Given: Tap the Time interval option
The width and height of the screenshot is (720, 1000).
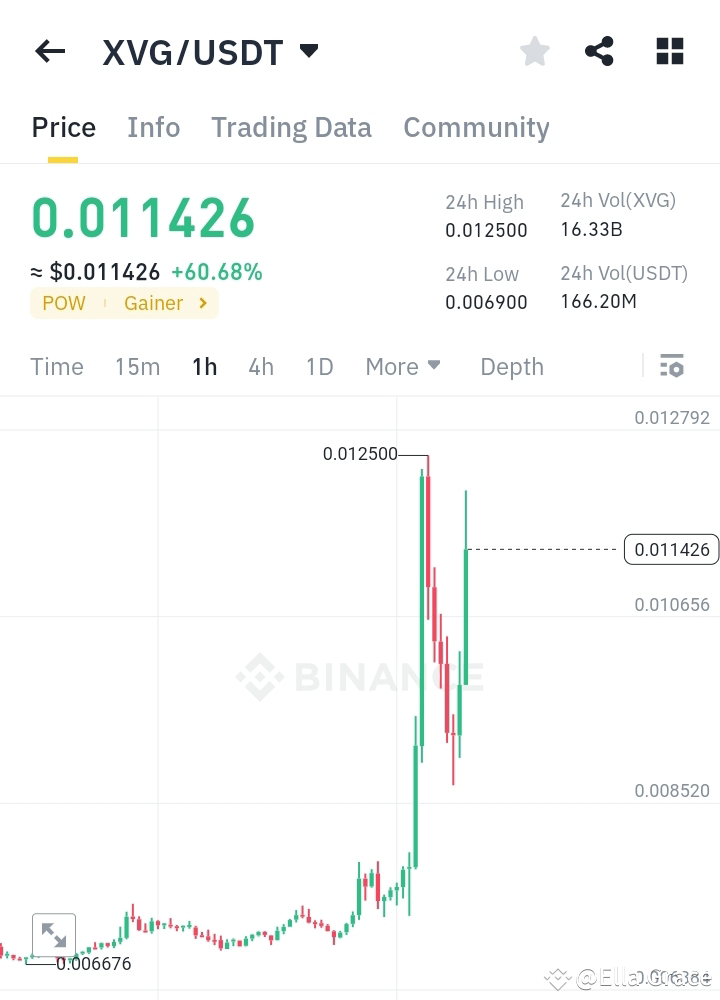Looking at the screenshot, I should click(56, 366).
